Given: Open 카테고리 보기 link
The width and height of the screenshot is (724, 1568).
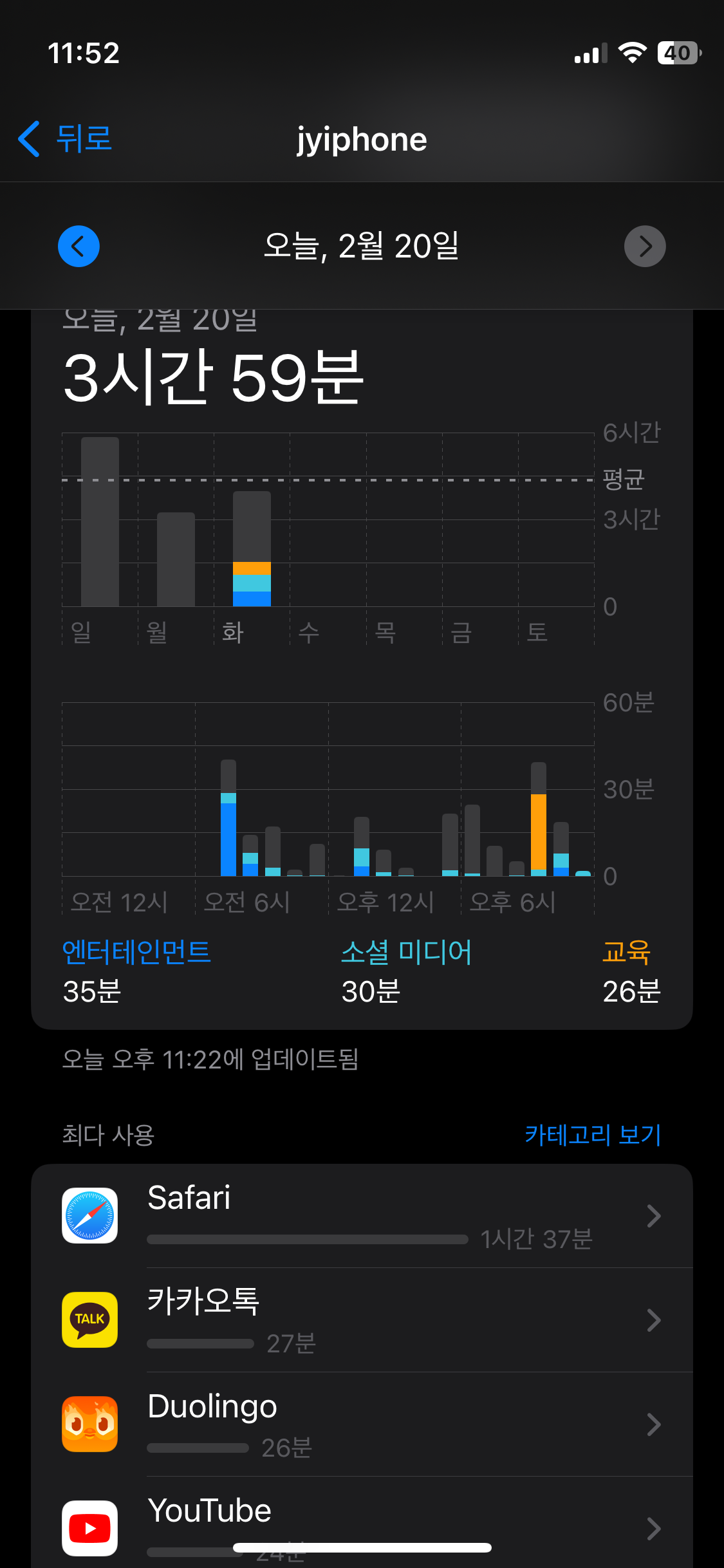Looking at the screenshot, I should [593, 1134].
